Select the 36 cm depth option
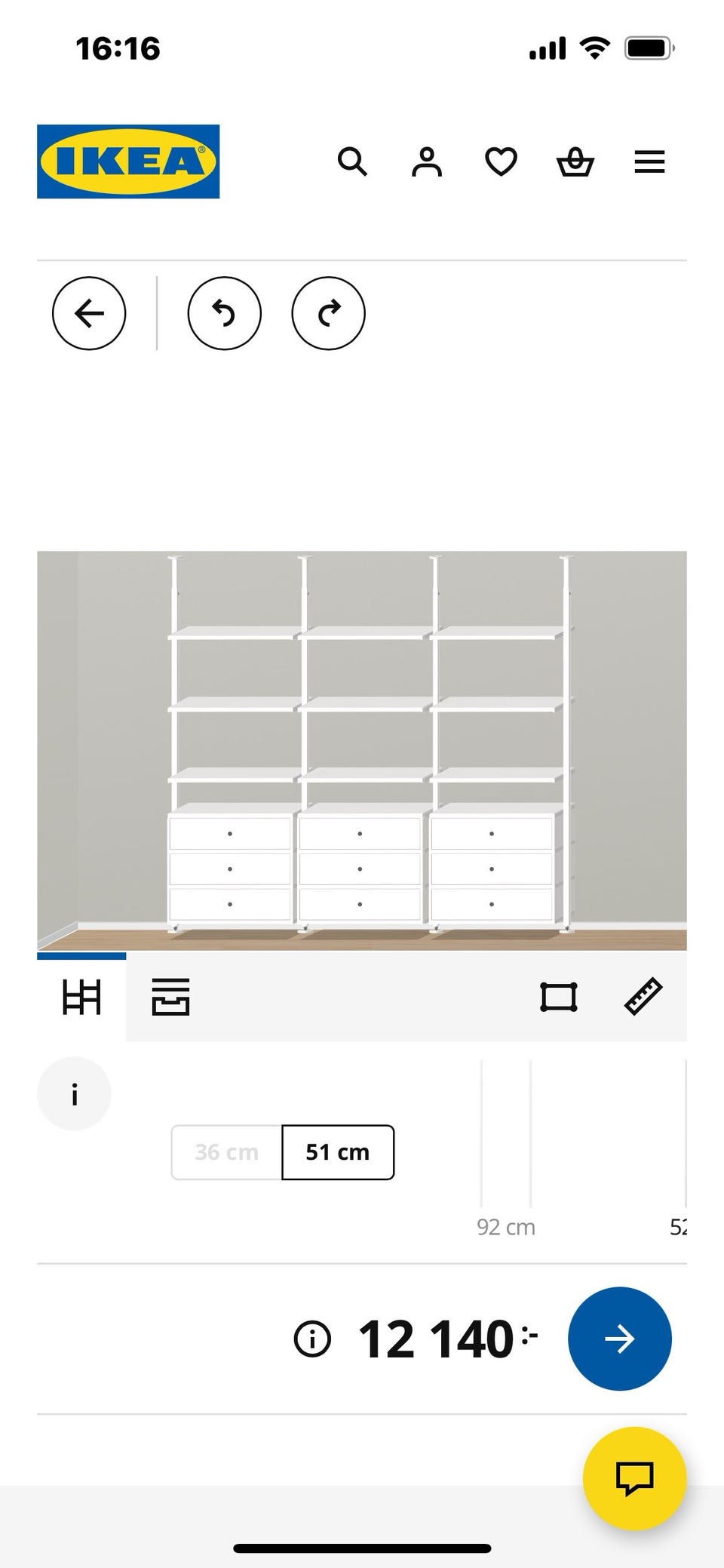Viewport: 724px width, 1568px height. point(226,1152)
